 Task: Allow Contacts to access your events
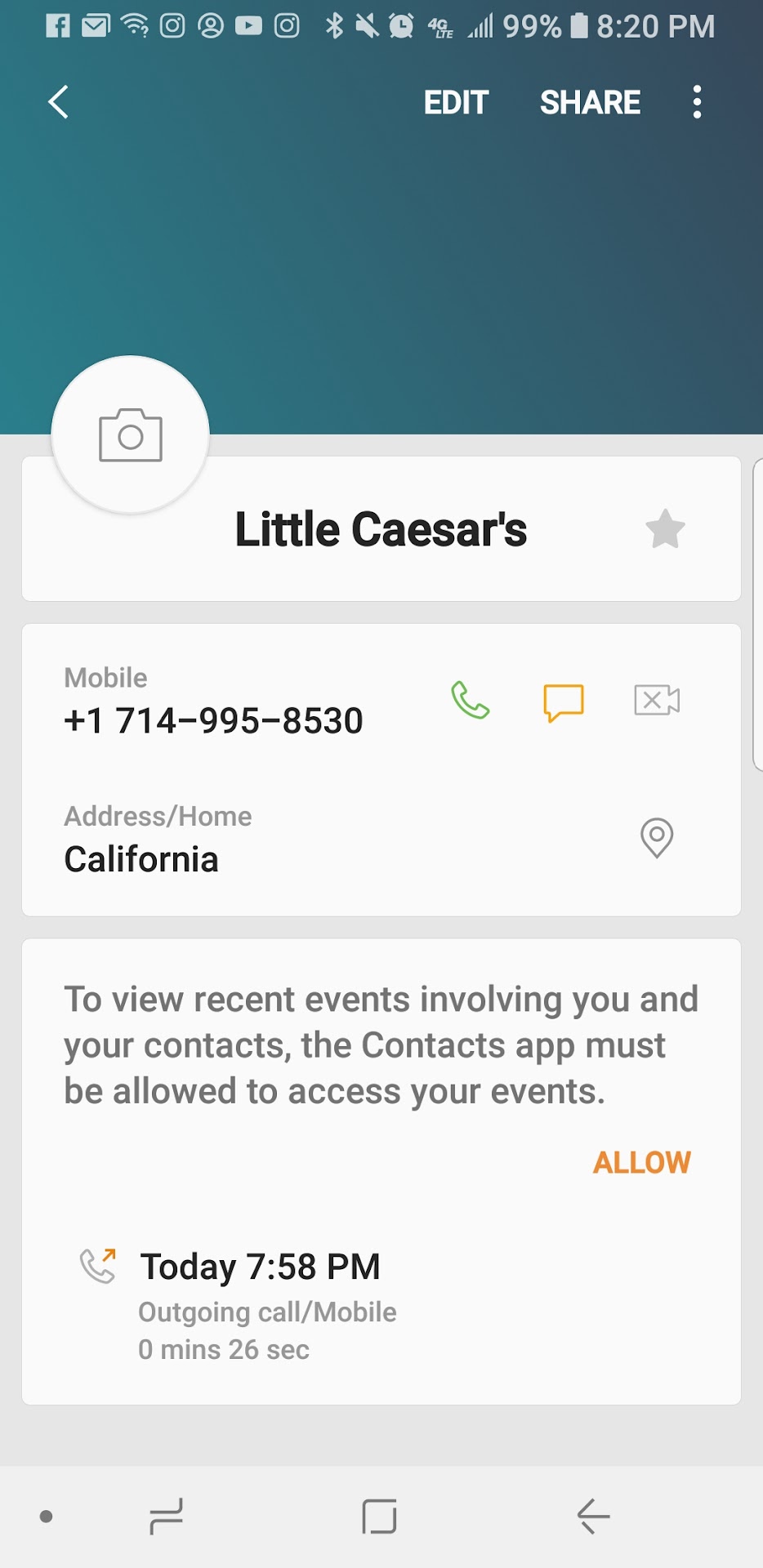641,1162
